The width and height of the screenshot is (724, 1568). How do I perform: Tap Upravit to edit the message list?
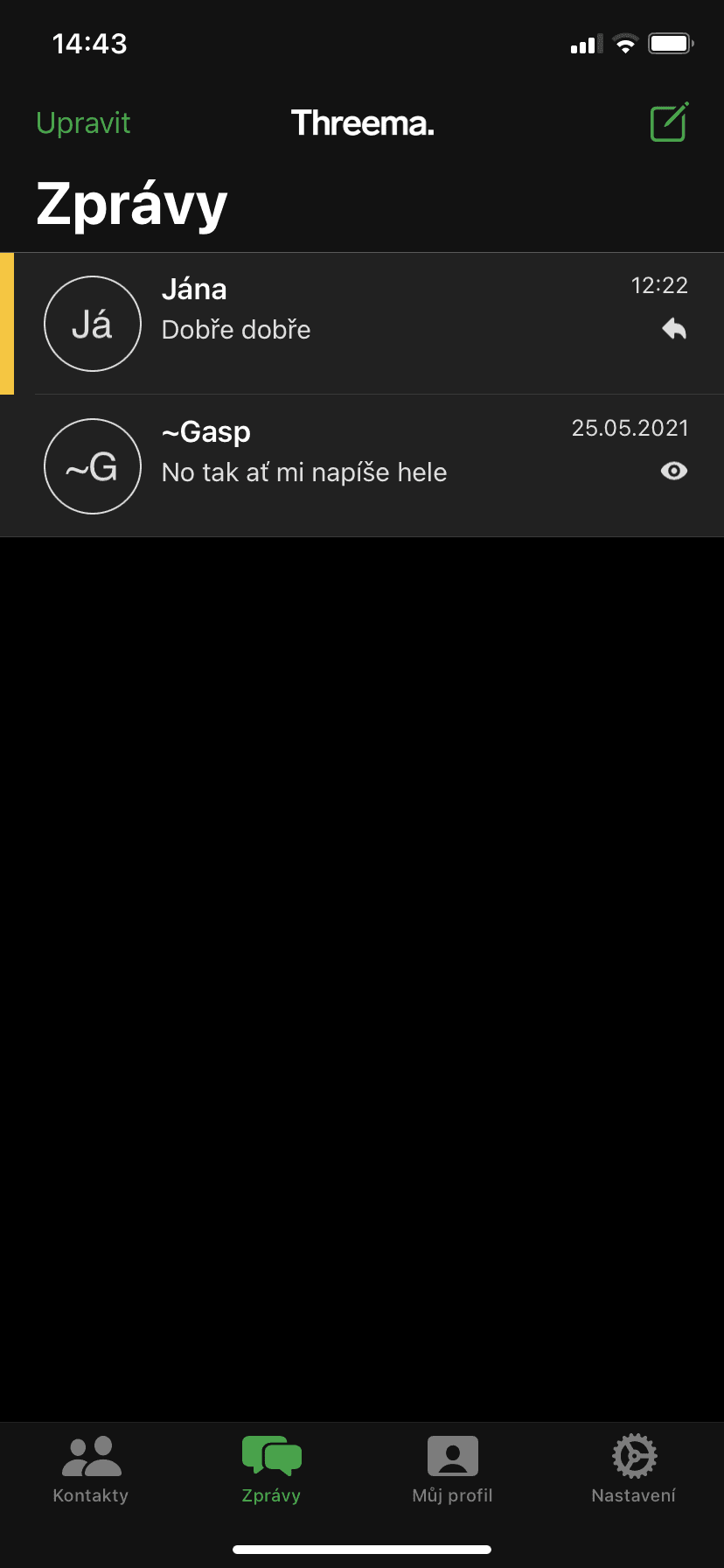point(83,123)
